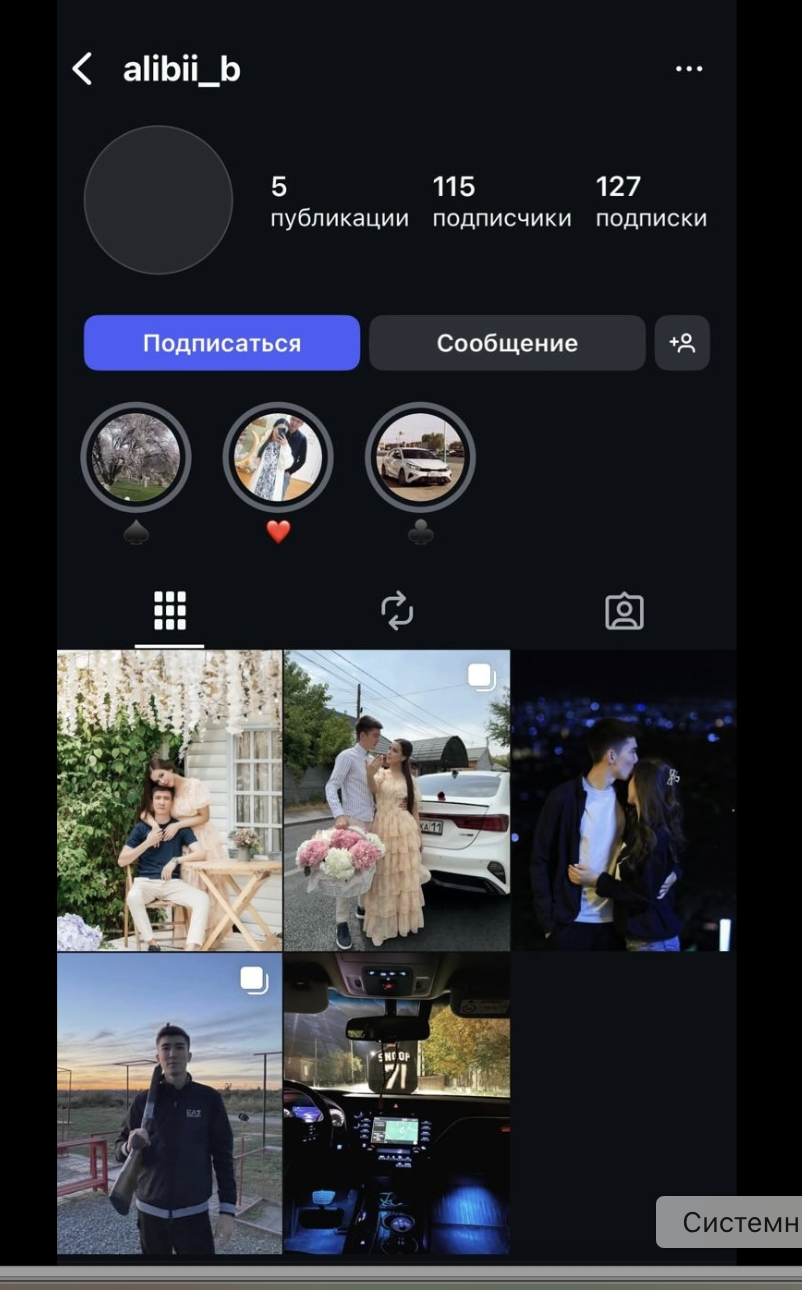
Task: Show suggested accounts via add-person icon
Action: pos(682,343)
